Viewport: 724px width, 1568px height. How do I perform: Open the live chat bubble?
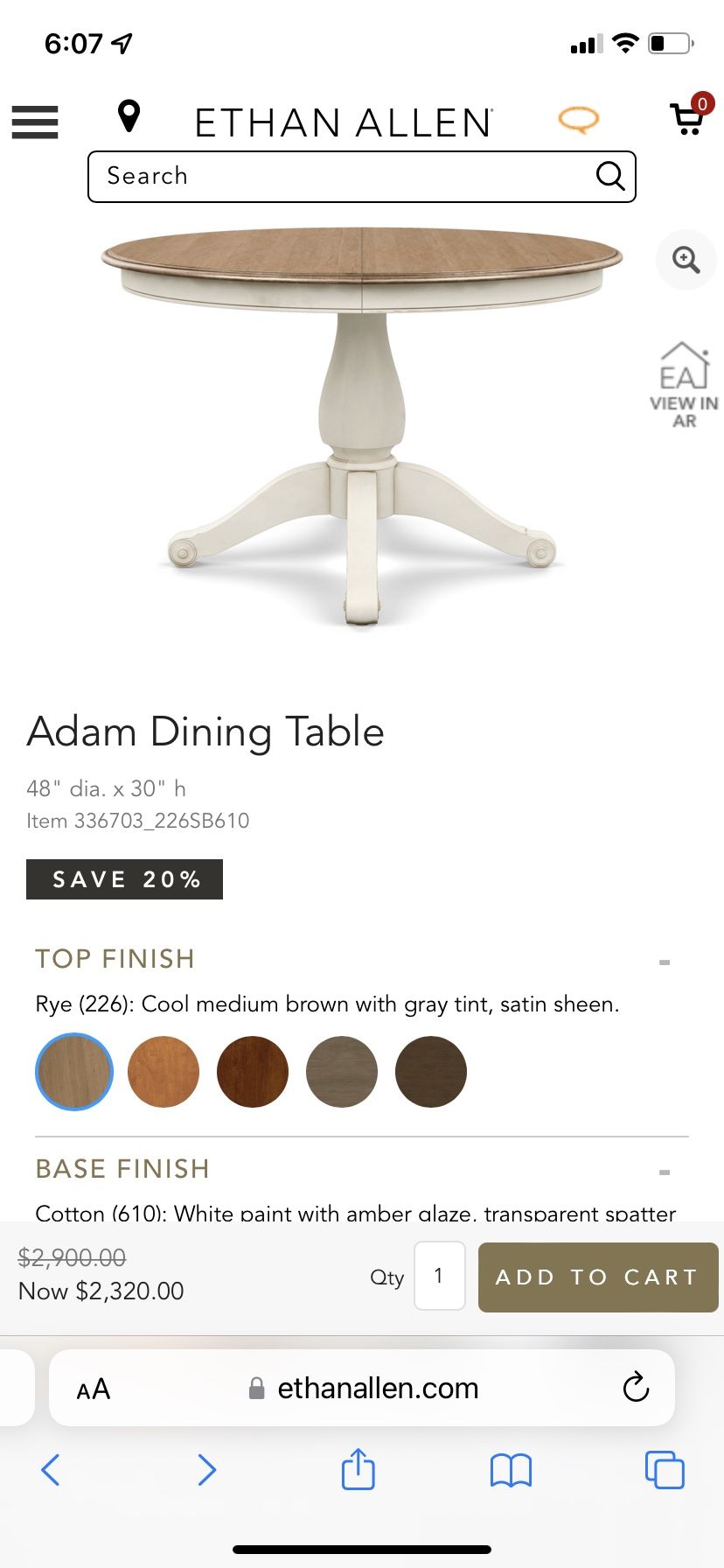click(x=579, y=120)
